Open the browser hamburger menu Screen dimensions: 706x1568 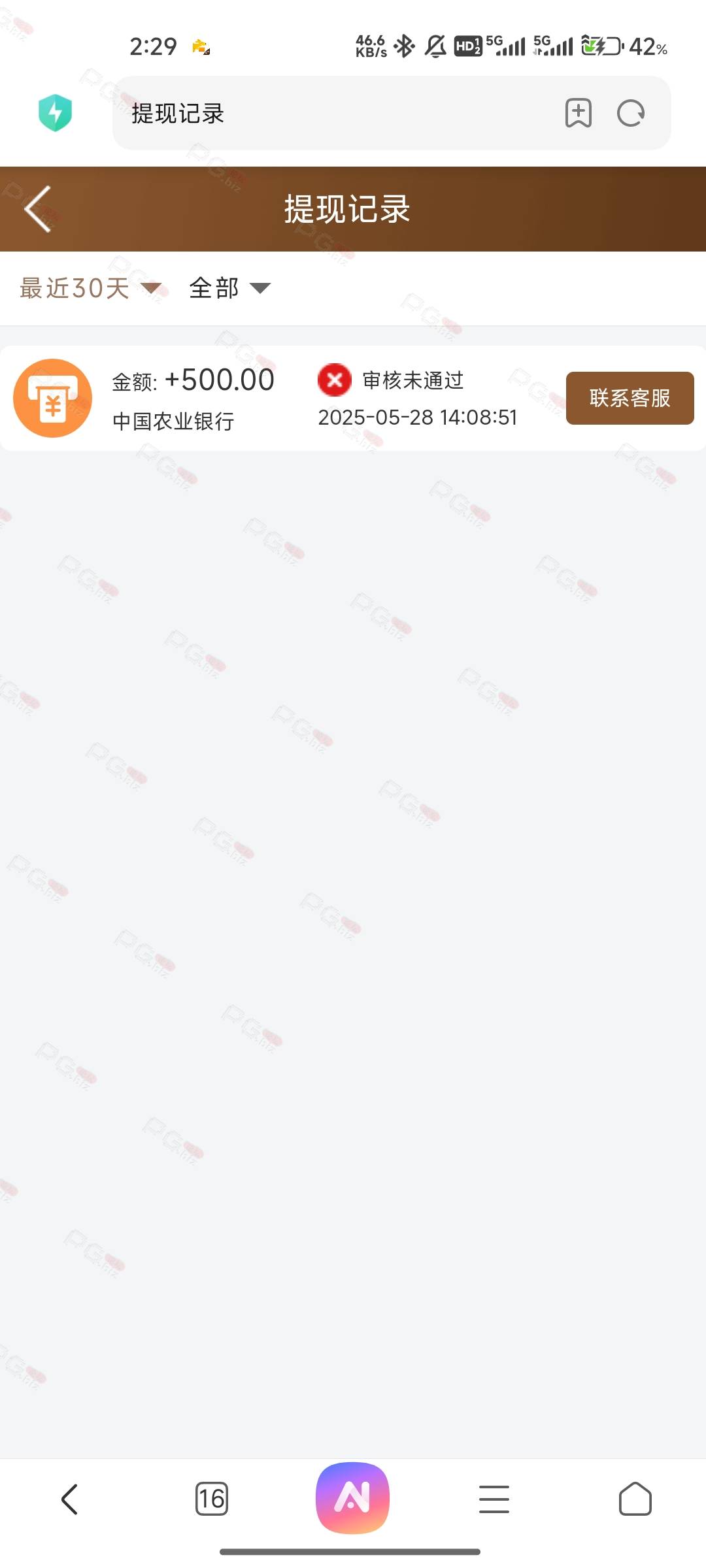[x=494, y=1499]
